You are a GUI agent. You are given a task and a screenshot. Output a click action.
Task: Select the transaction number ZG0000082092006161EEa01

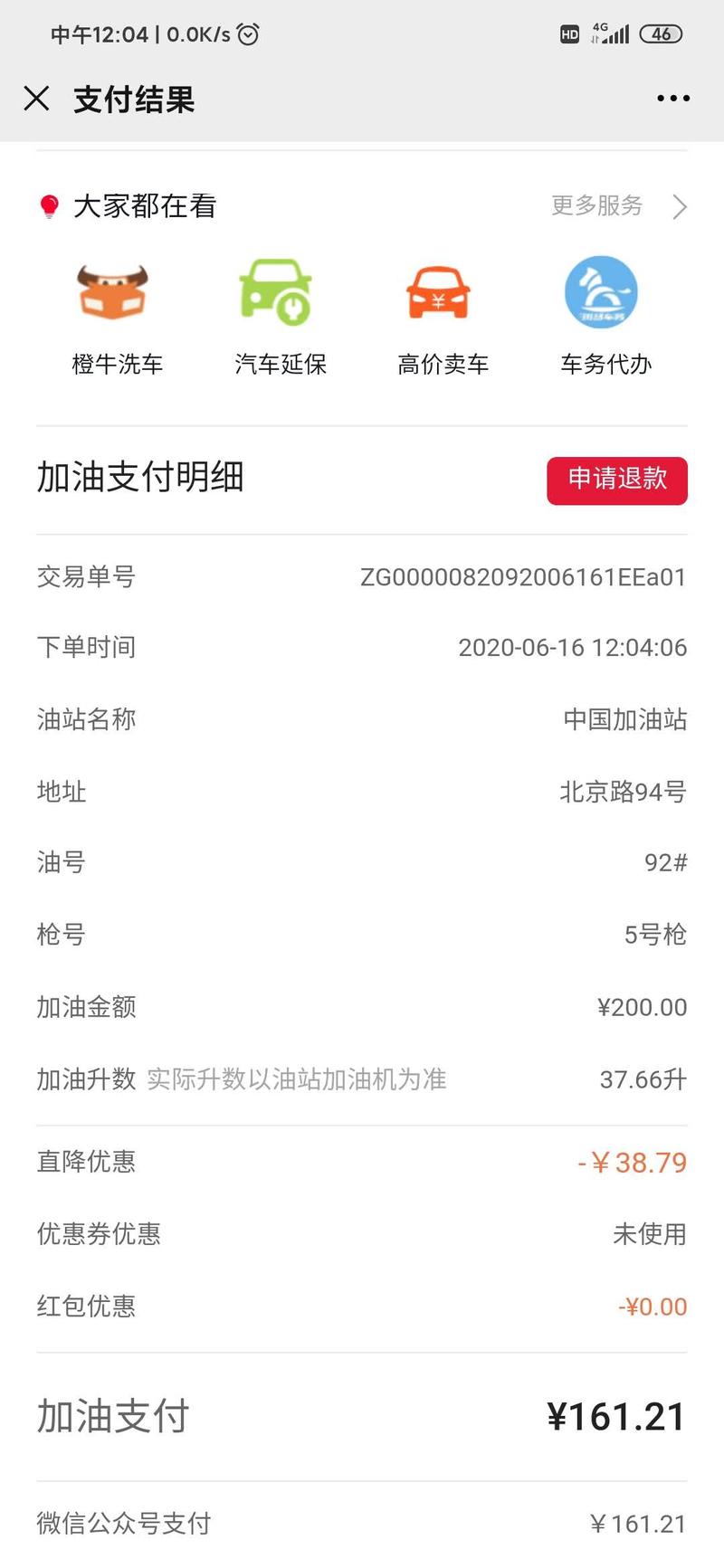(x=525, y=577)
